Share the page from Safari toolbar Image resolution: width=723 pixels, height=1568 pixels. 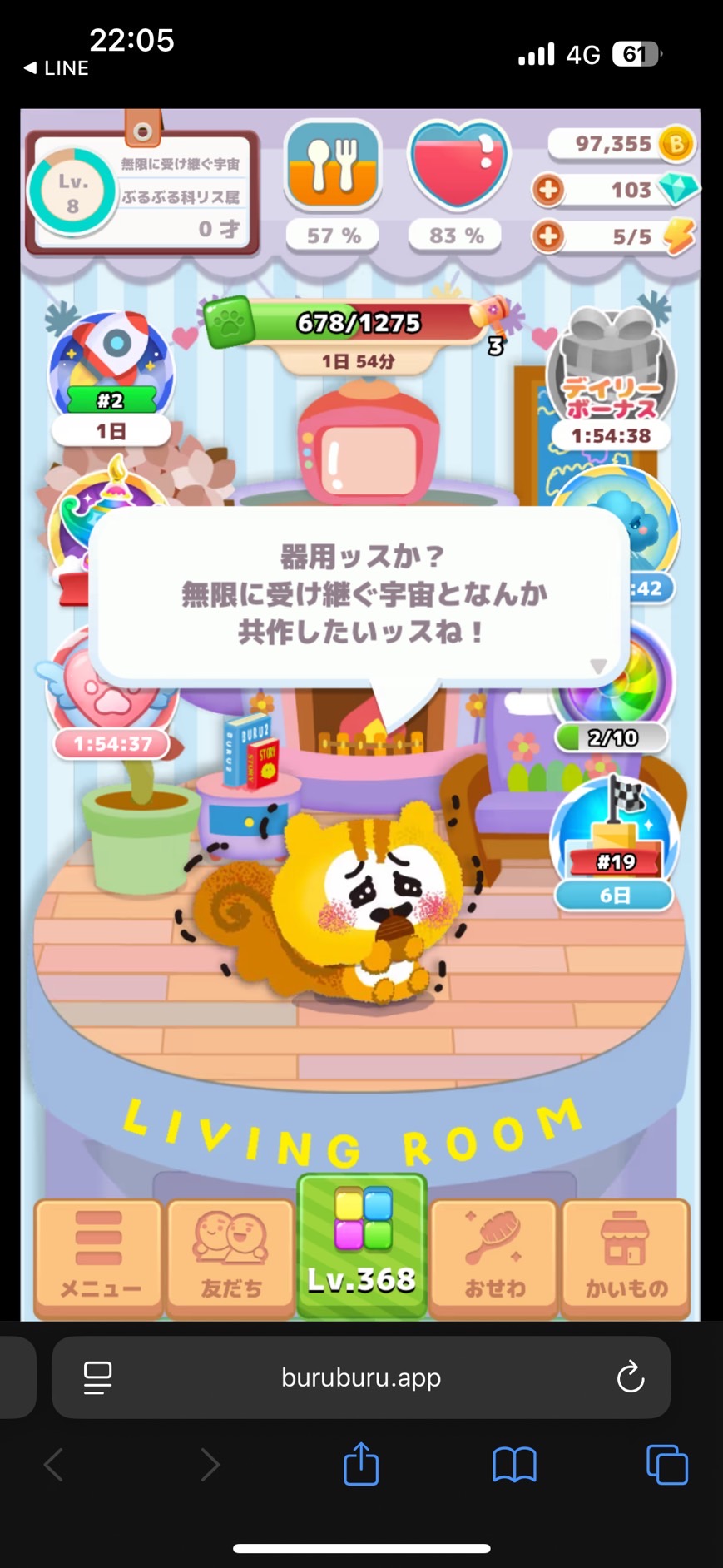pos(361,1464)
